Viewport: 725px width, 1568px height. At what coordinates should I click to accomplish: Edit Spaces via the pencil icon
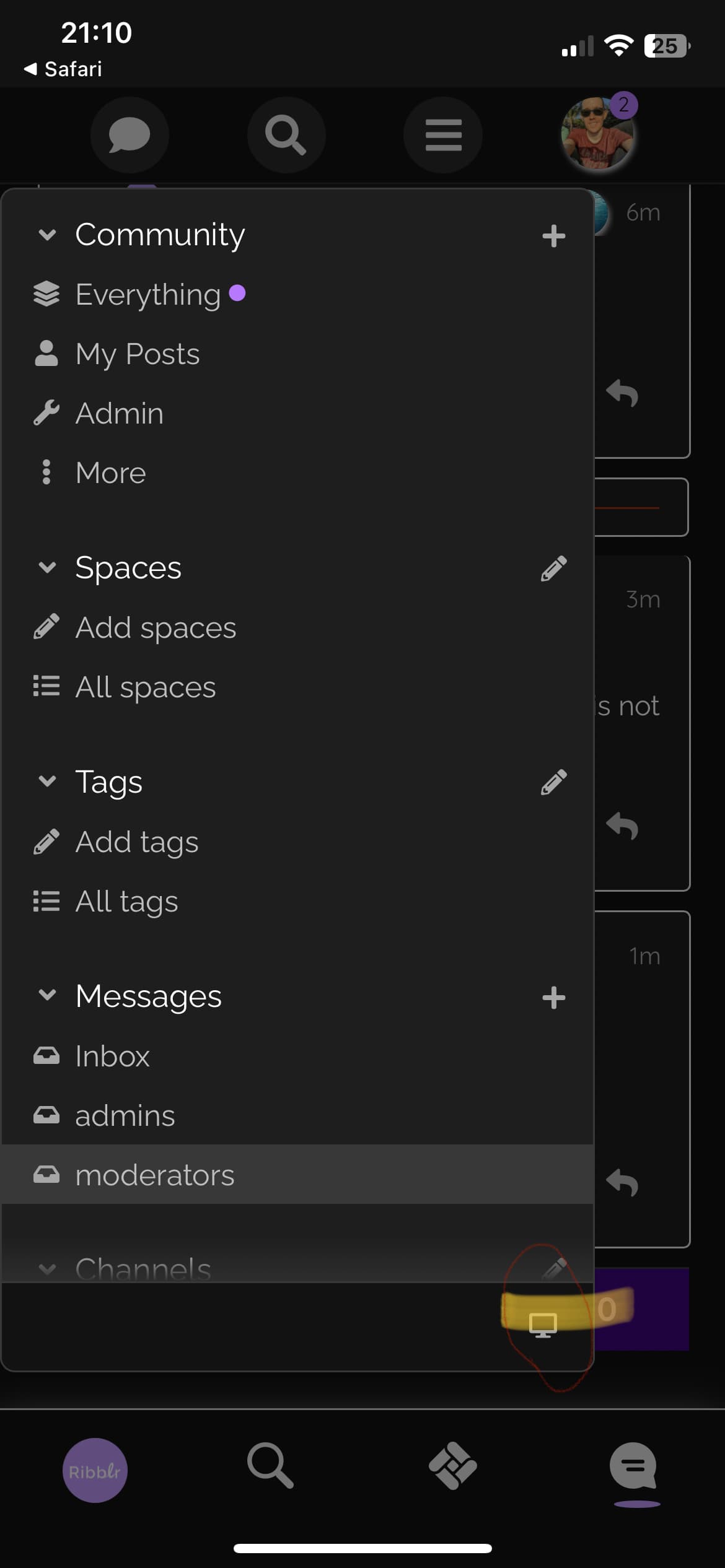pyautogui.click(x=553, y=568)
